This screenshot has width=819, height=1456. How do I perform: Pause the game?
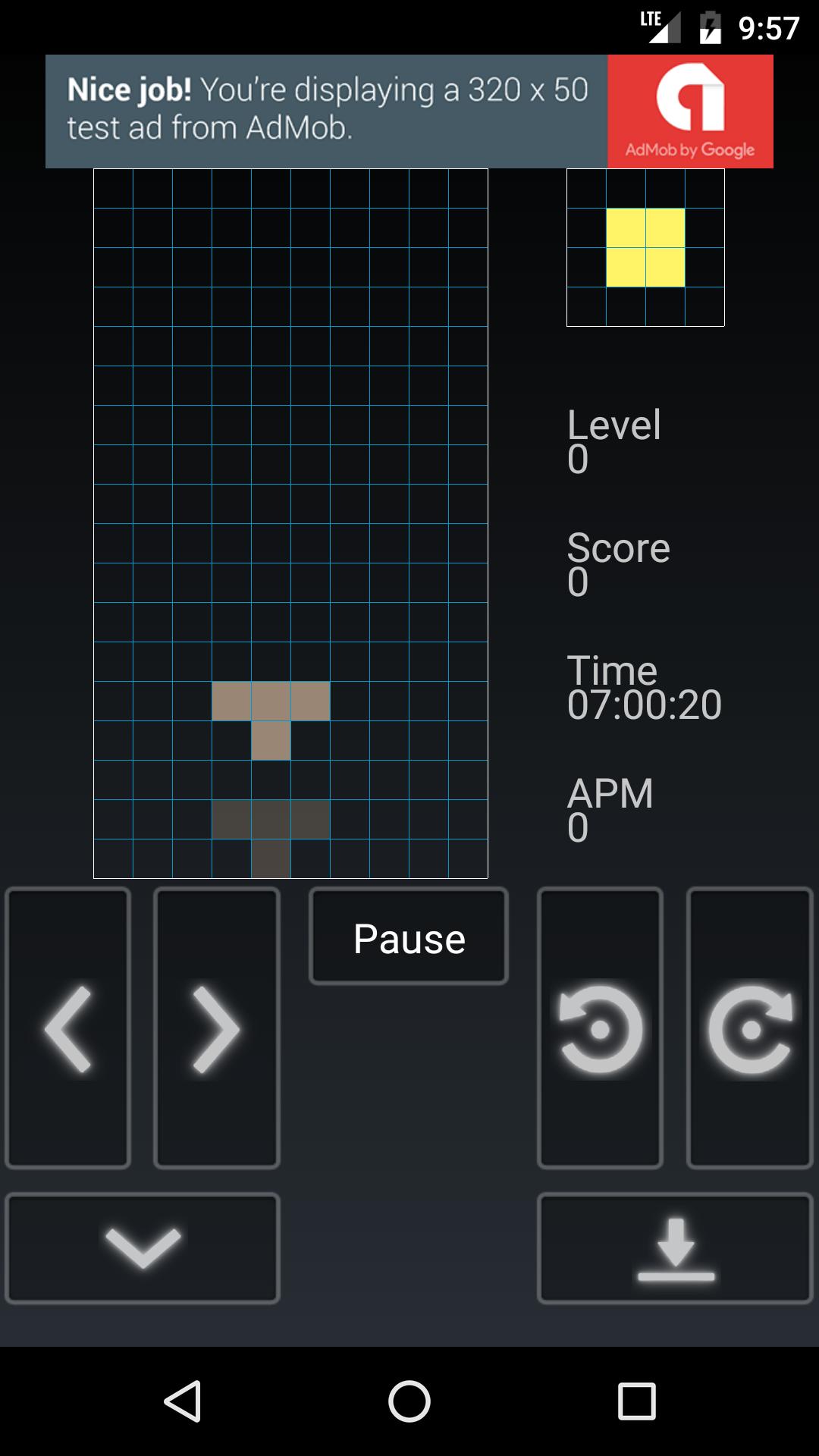pos(409,937)
